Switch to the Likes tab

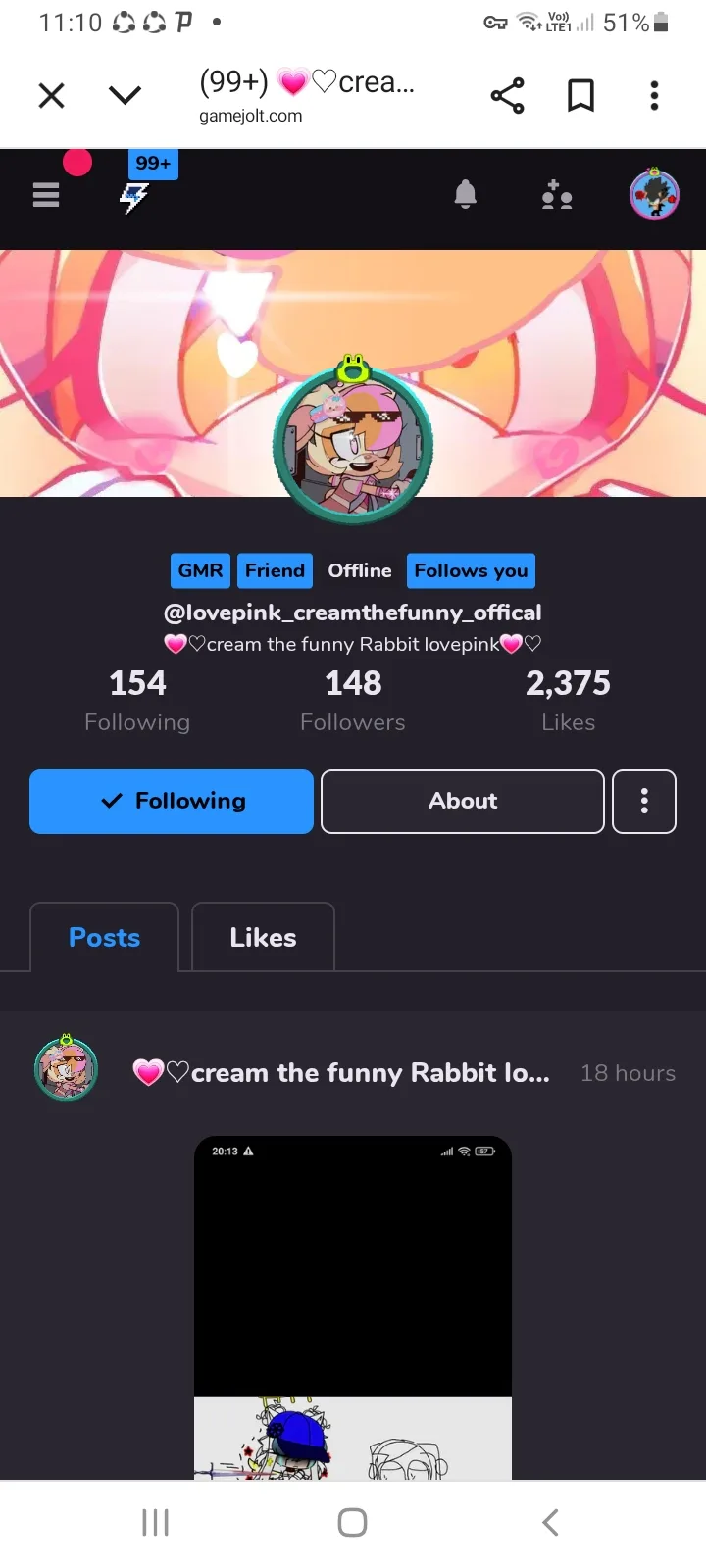263,937
